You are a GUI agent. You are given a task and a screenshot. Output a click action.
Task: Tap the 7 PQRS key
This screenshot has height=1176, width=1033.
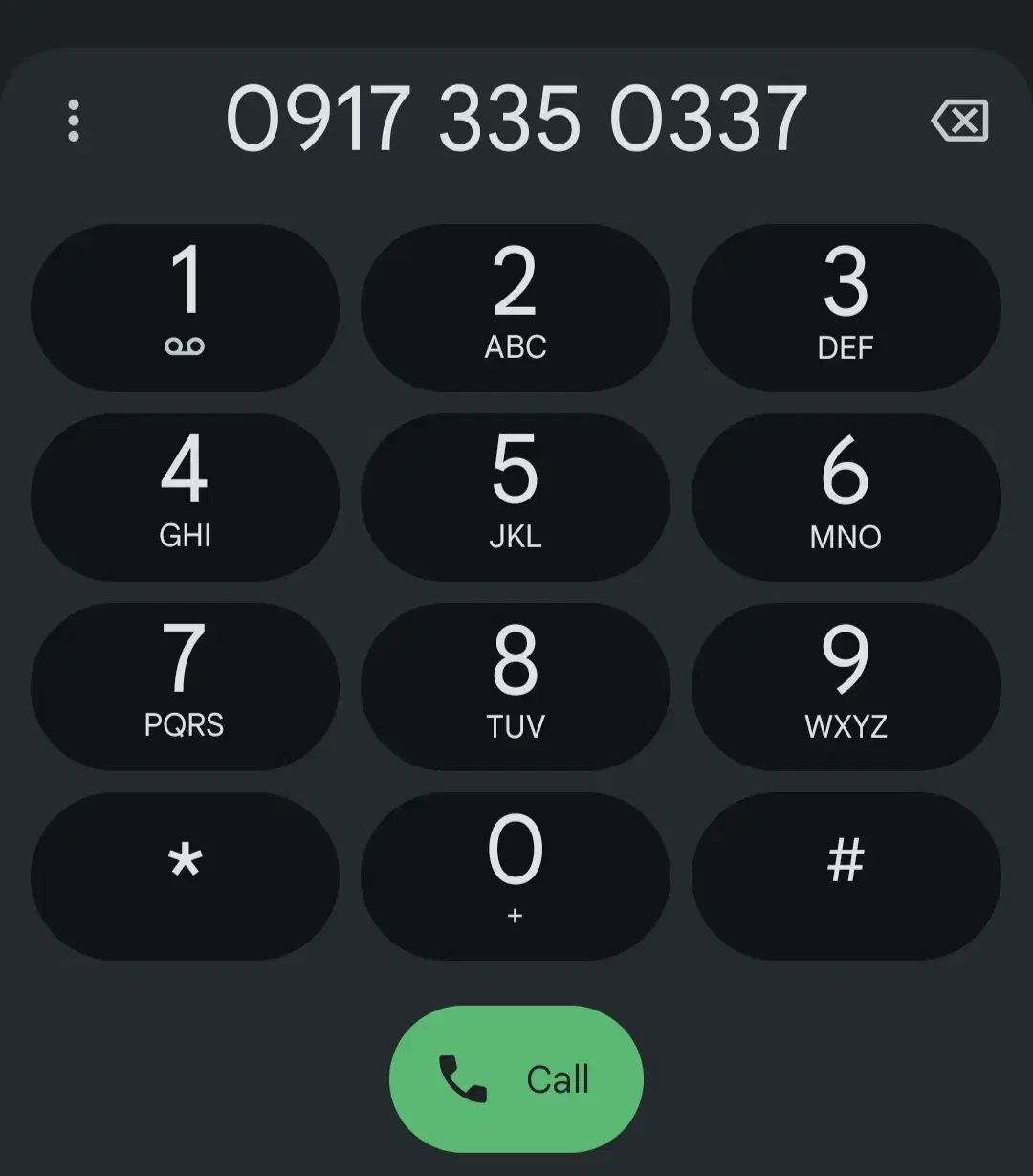[x=185, y=686]
